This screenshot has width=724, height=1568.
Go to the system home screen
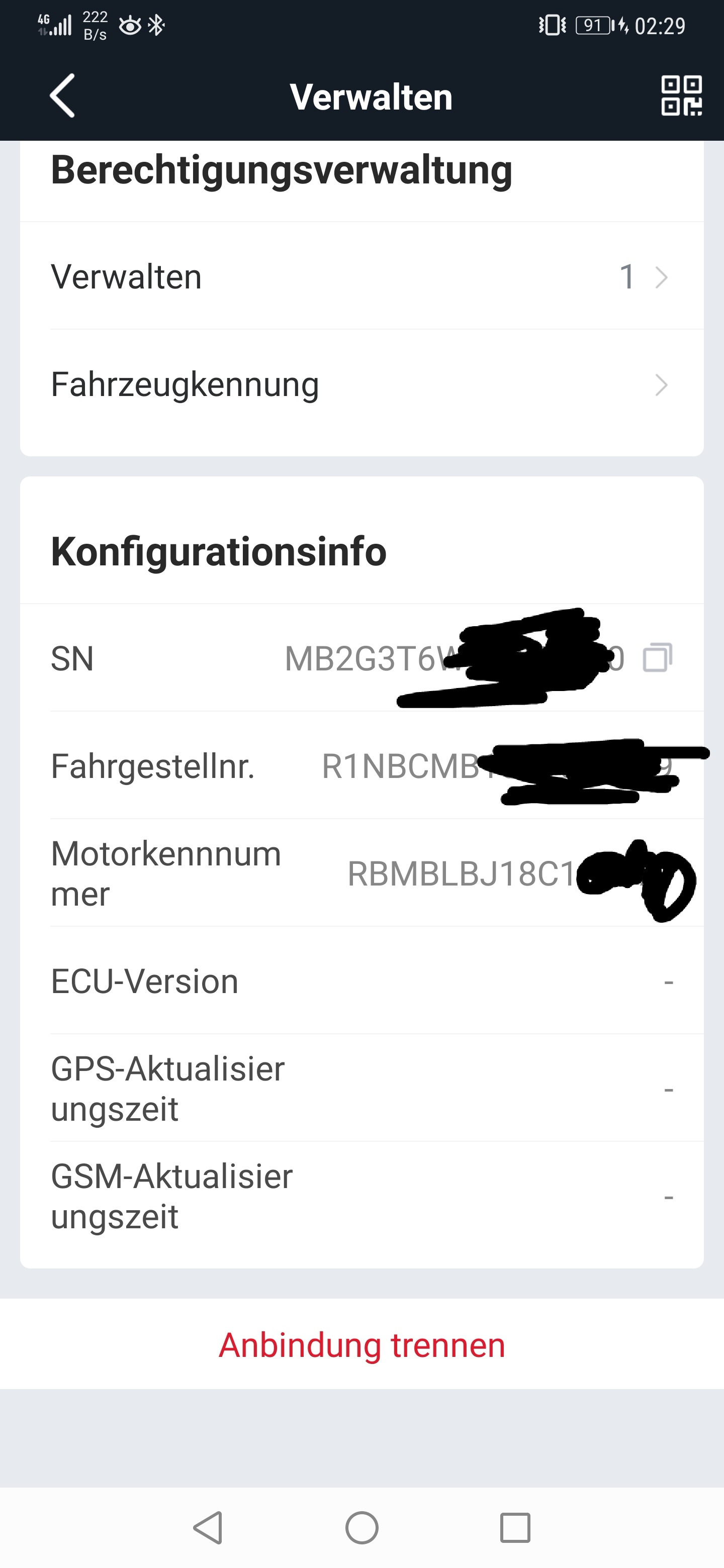(361, 1528)
